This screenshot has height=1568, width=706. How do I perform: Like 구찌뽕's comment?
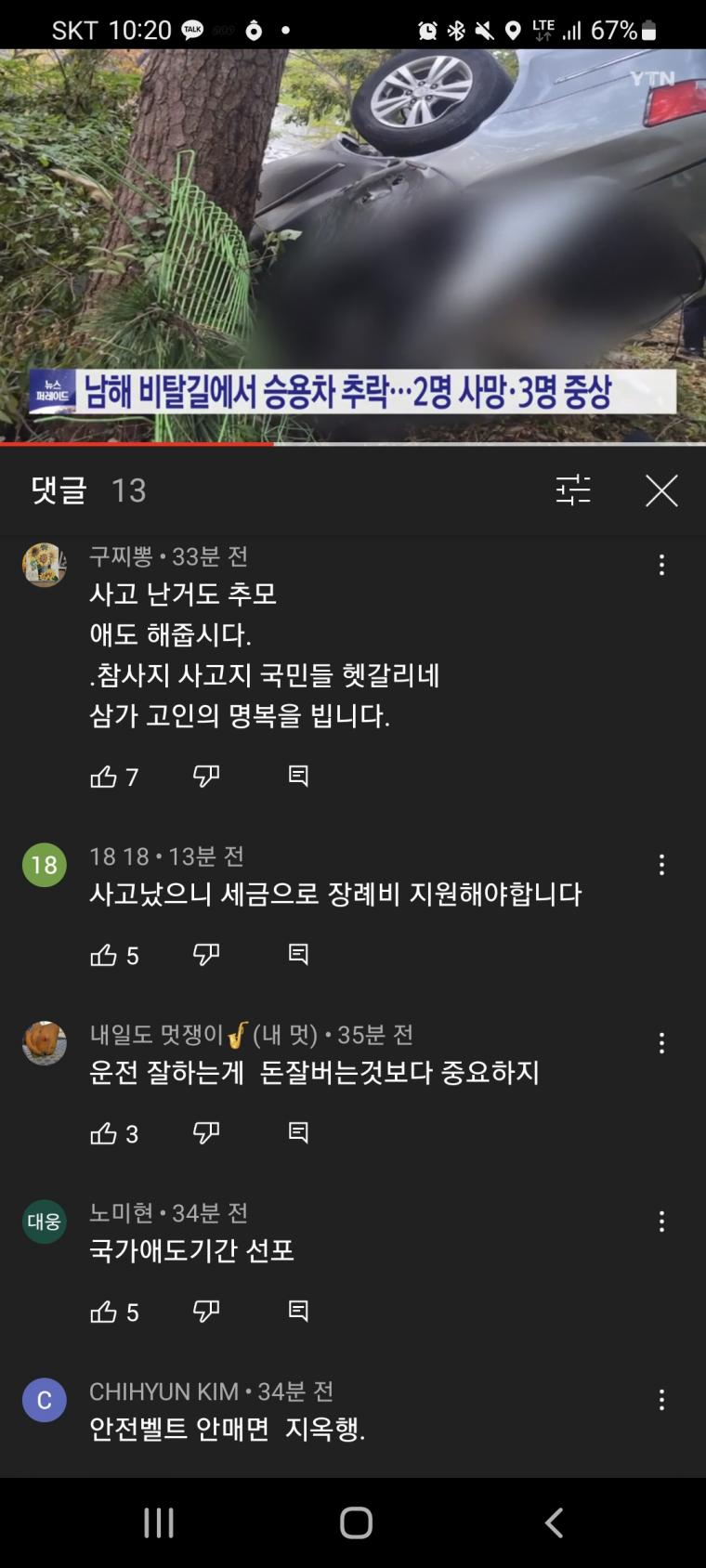(x=104, y=777)
